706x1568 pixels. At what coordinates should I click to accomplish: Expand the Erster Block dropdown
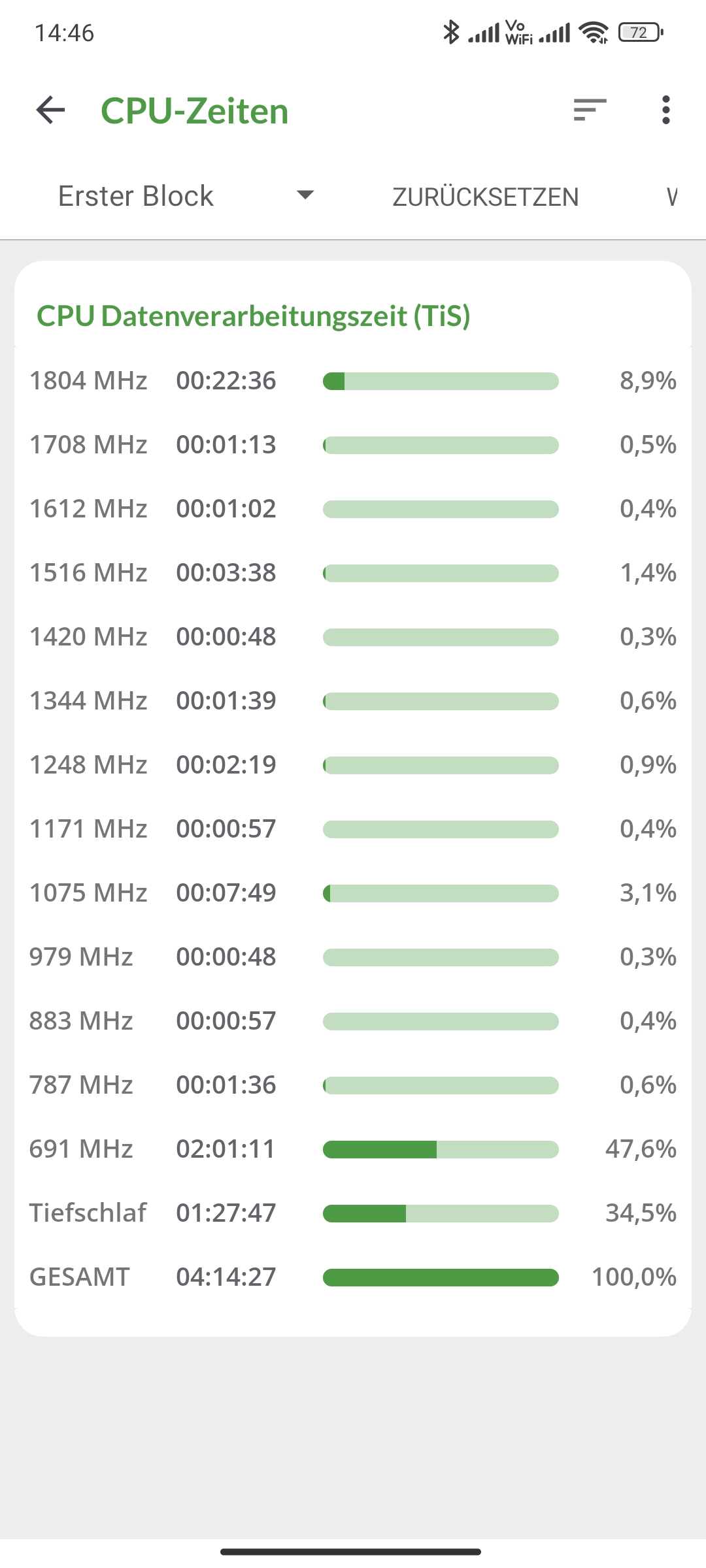186,196
